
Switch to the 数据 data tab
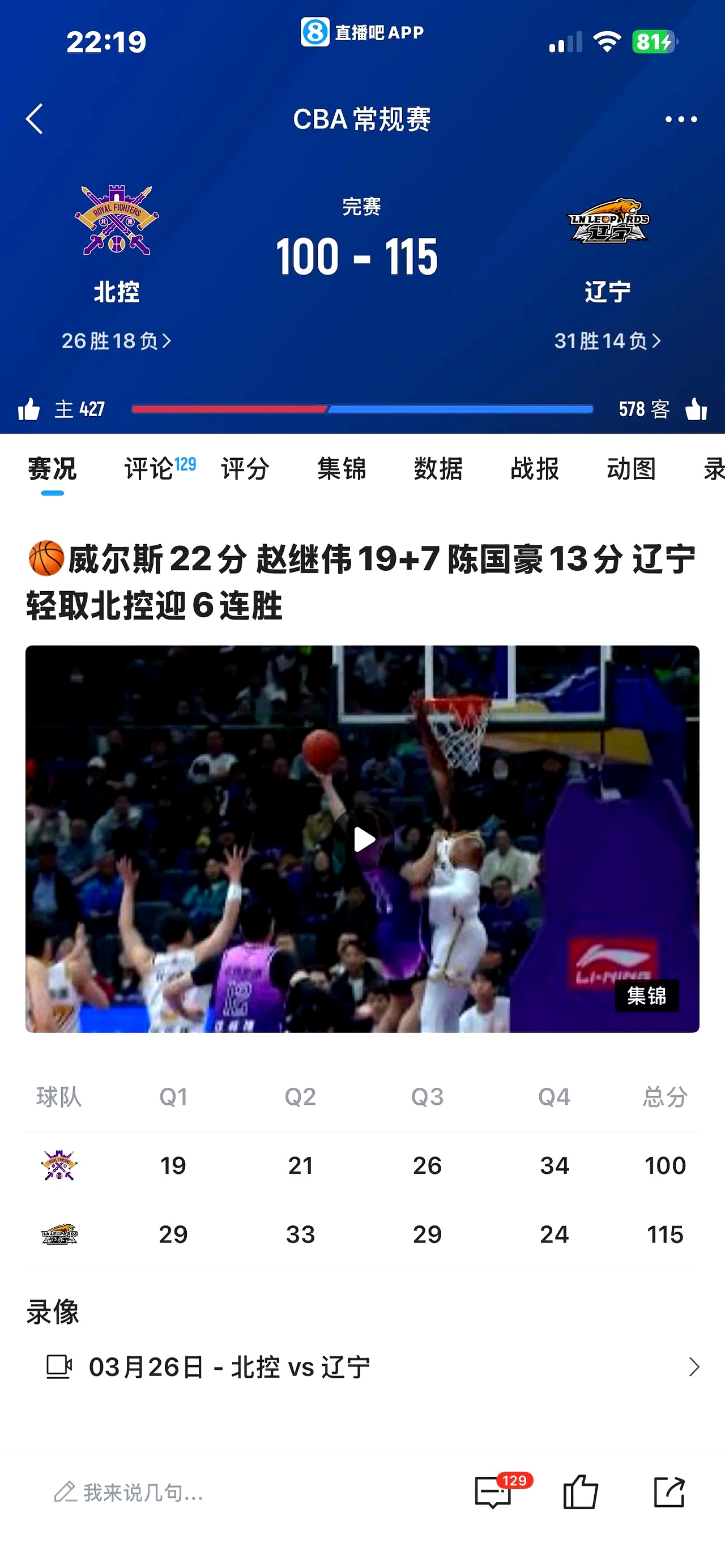pos(438,469)
